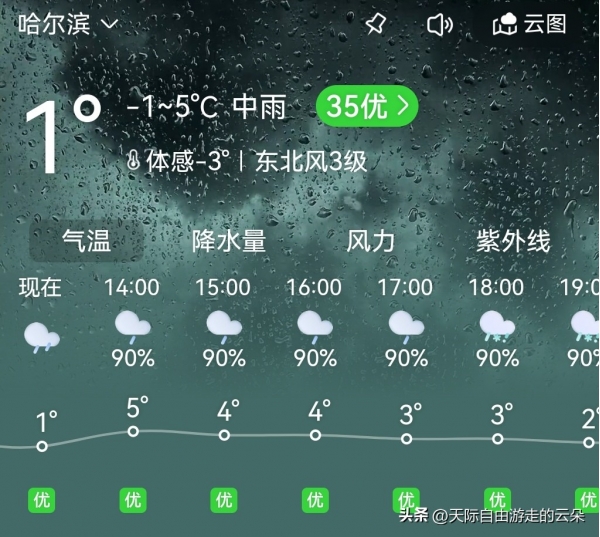The height and width of the screenshot is (537, 600).
Task: Switch to the 紫外线 tab
Action: pos(513,241)
